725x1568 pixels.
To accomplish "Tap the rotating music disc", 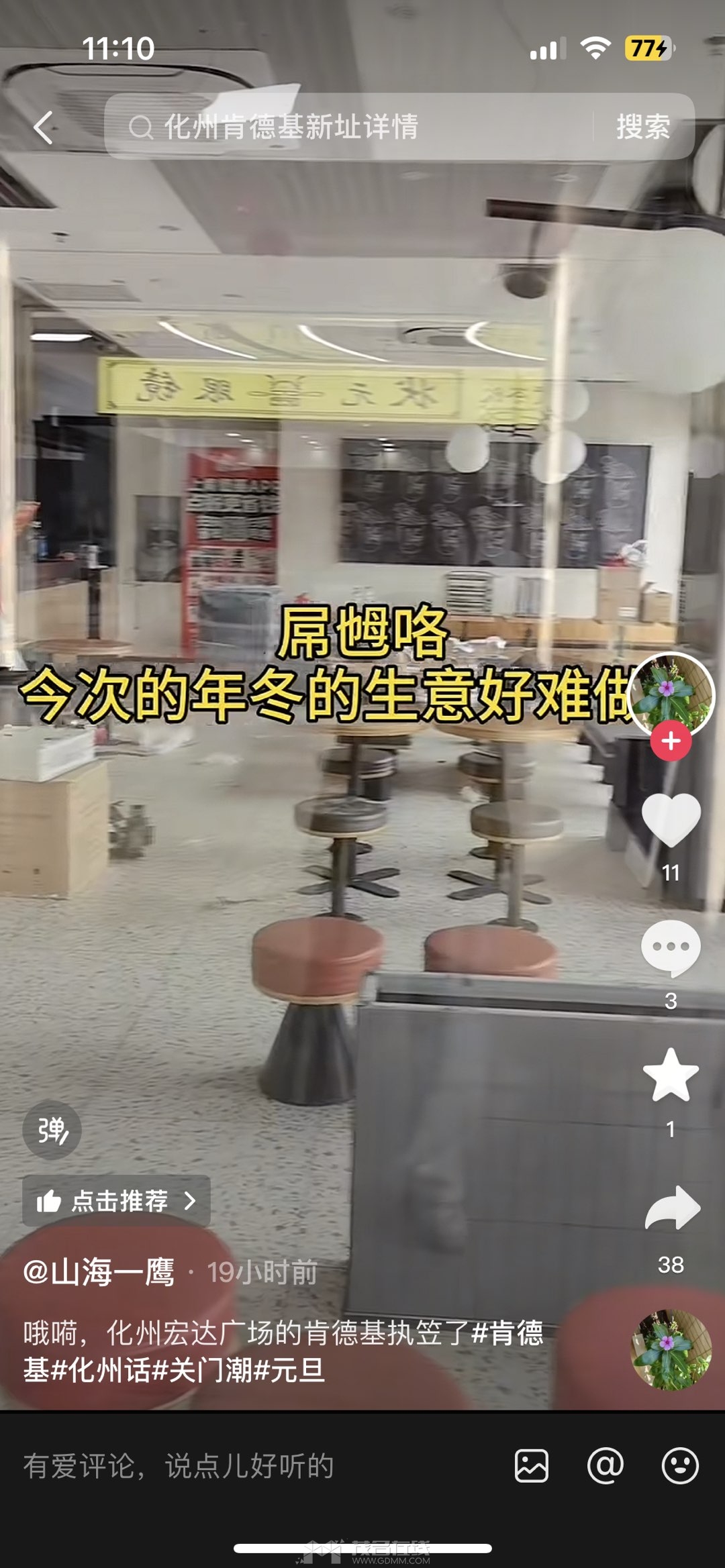I will pyautogui.click(x=671, y=1349).
